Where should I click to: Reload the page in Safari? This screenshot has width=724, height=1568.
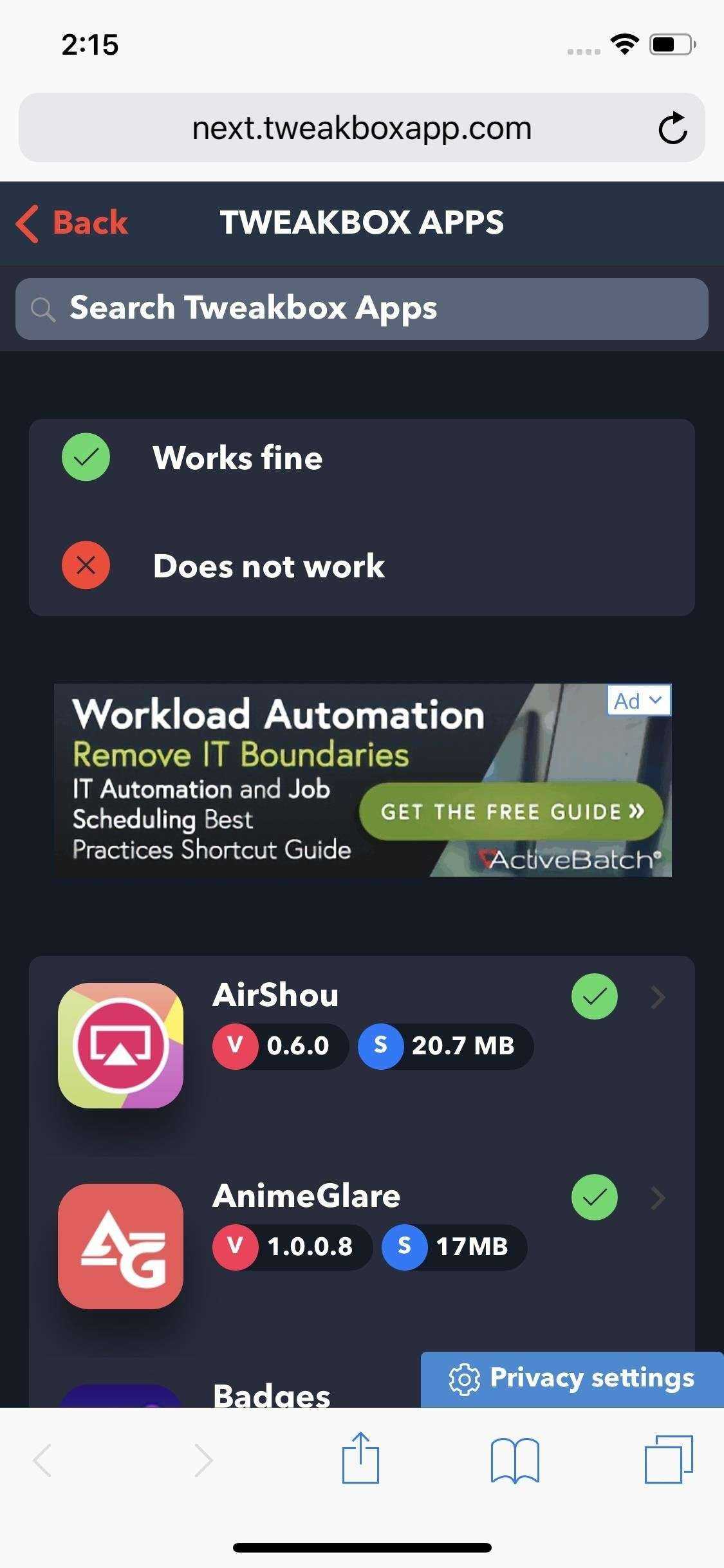[673, 128]
